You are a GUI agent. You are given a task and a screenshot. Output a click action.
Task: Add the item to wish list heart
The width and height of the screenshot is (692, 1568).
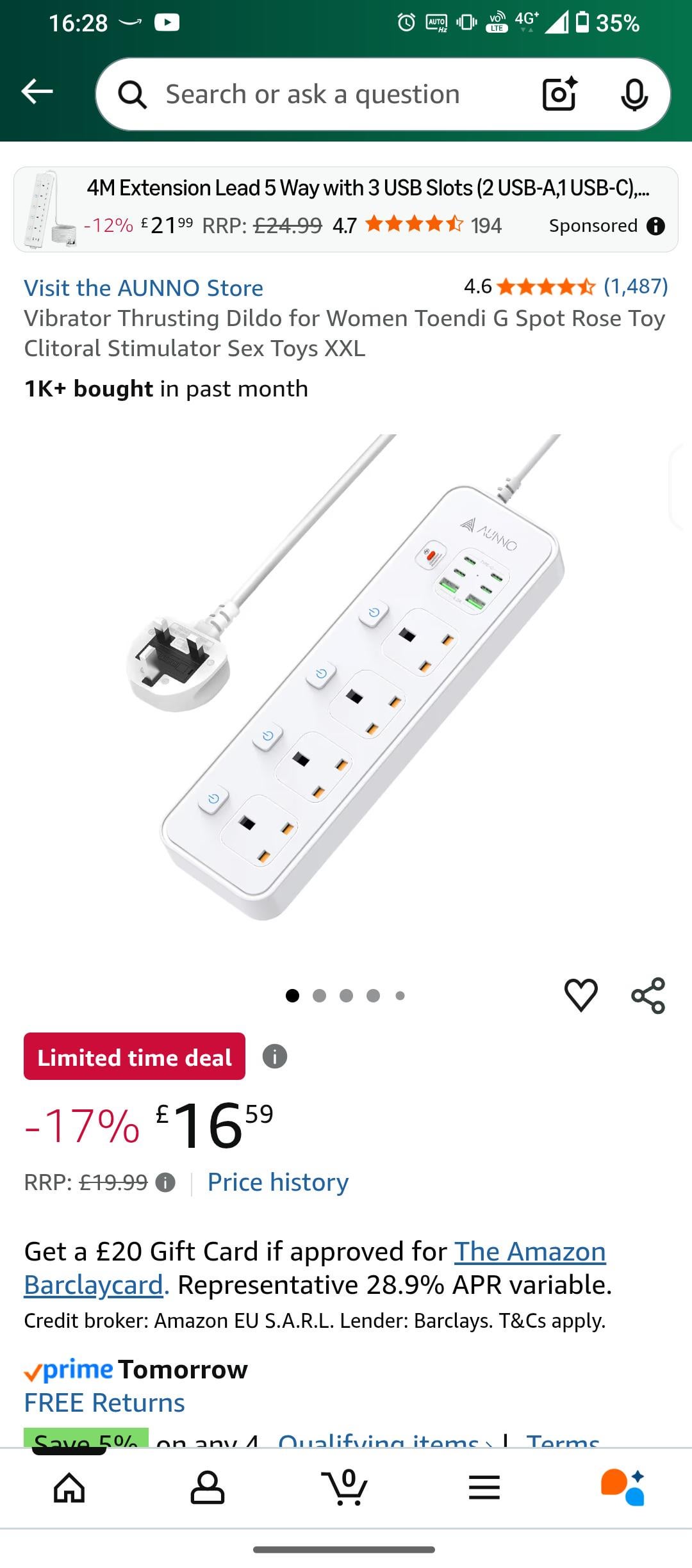[x=581, y=995]
